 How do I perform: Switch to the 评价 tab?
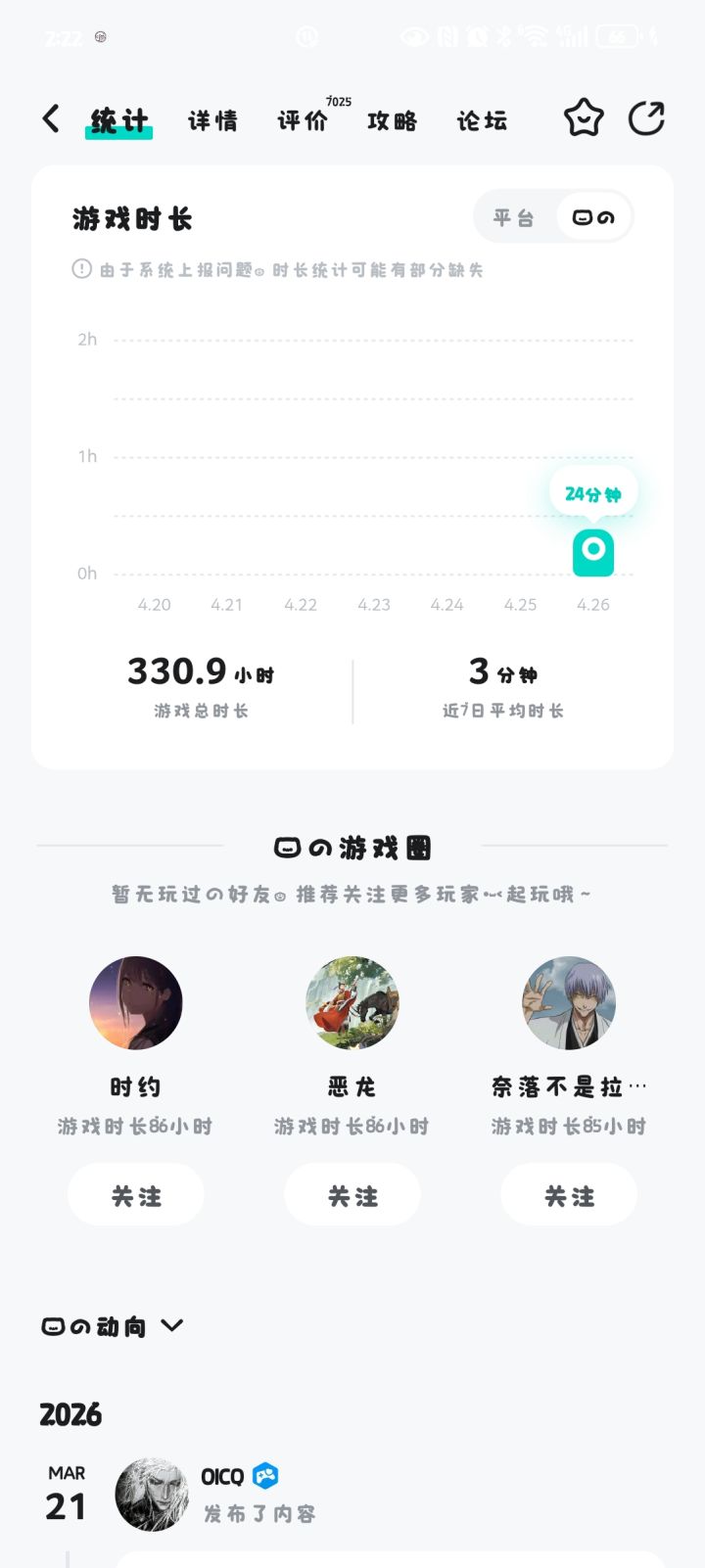[x=303, y=119]
